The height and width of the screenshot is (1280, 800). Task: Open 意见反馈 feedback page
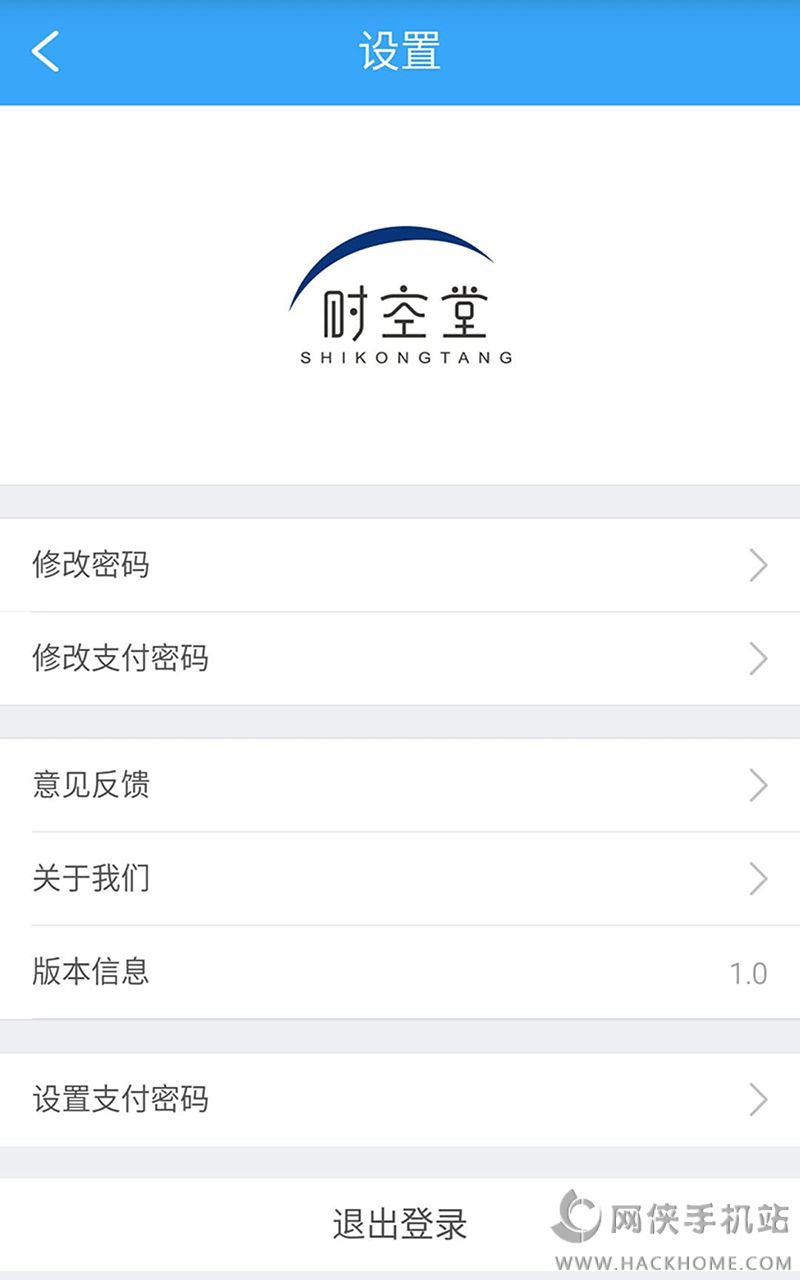coord(400,785)
